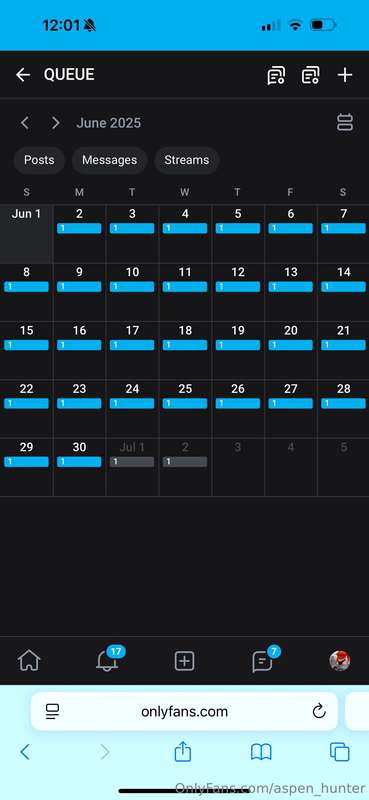Open scheduled item on Jul 1
Viewport: 369px width, 800px height.
coord(132,462)
